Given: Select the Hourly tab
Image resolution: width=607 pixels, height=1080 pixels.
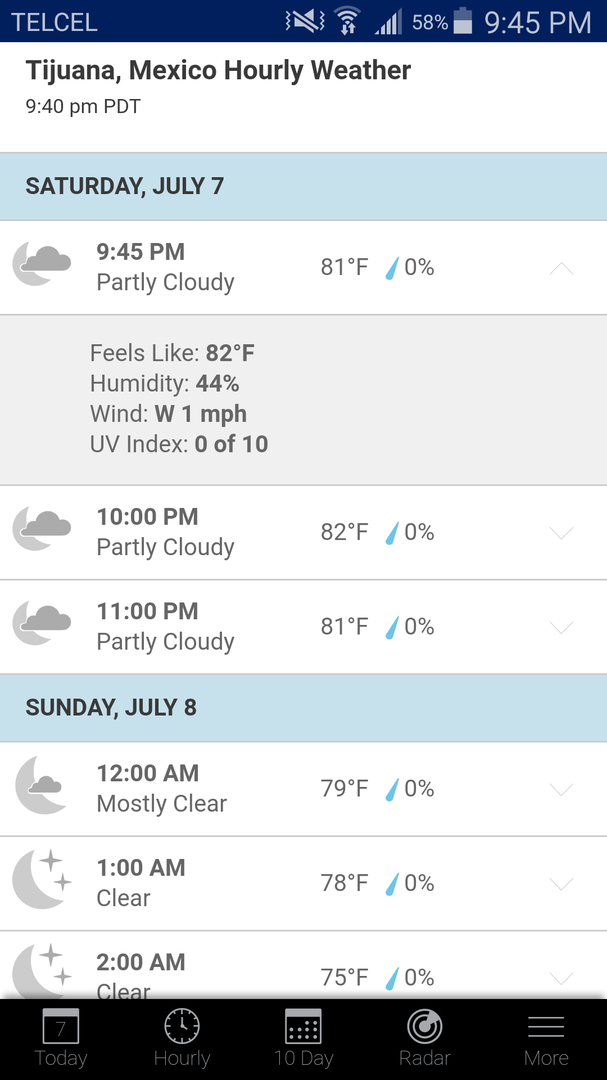Looking at the screenshot, I should (182, 1039).
